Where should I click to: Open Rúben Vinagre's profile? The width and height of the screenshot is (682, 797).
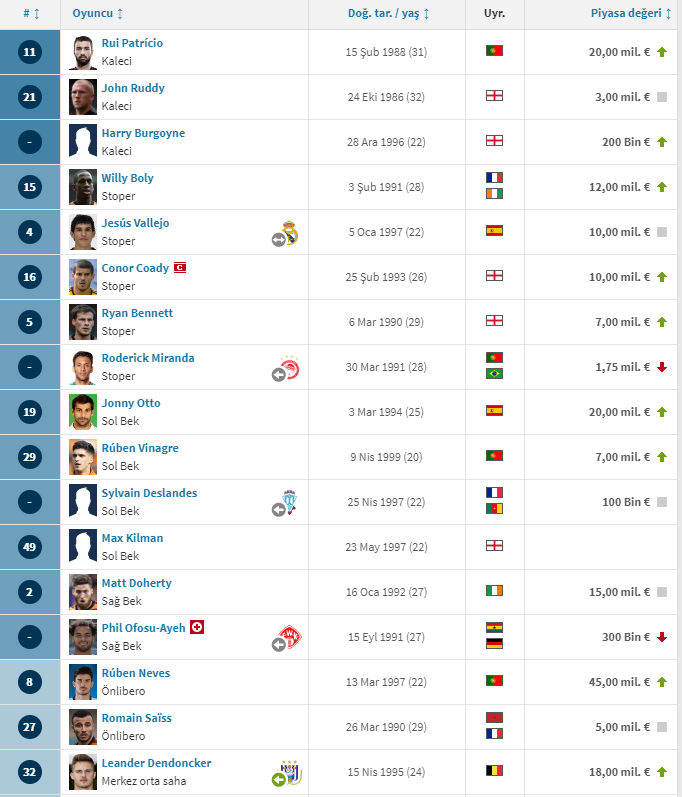[x=140, y=448]
